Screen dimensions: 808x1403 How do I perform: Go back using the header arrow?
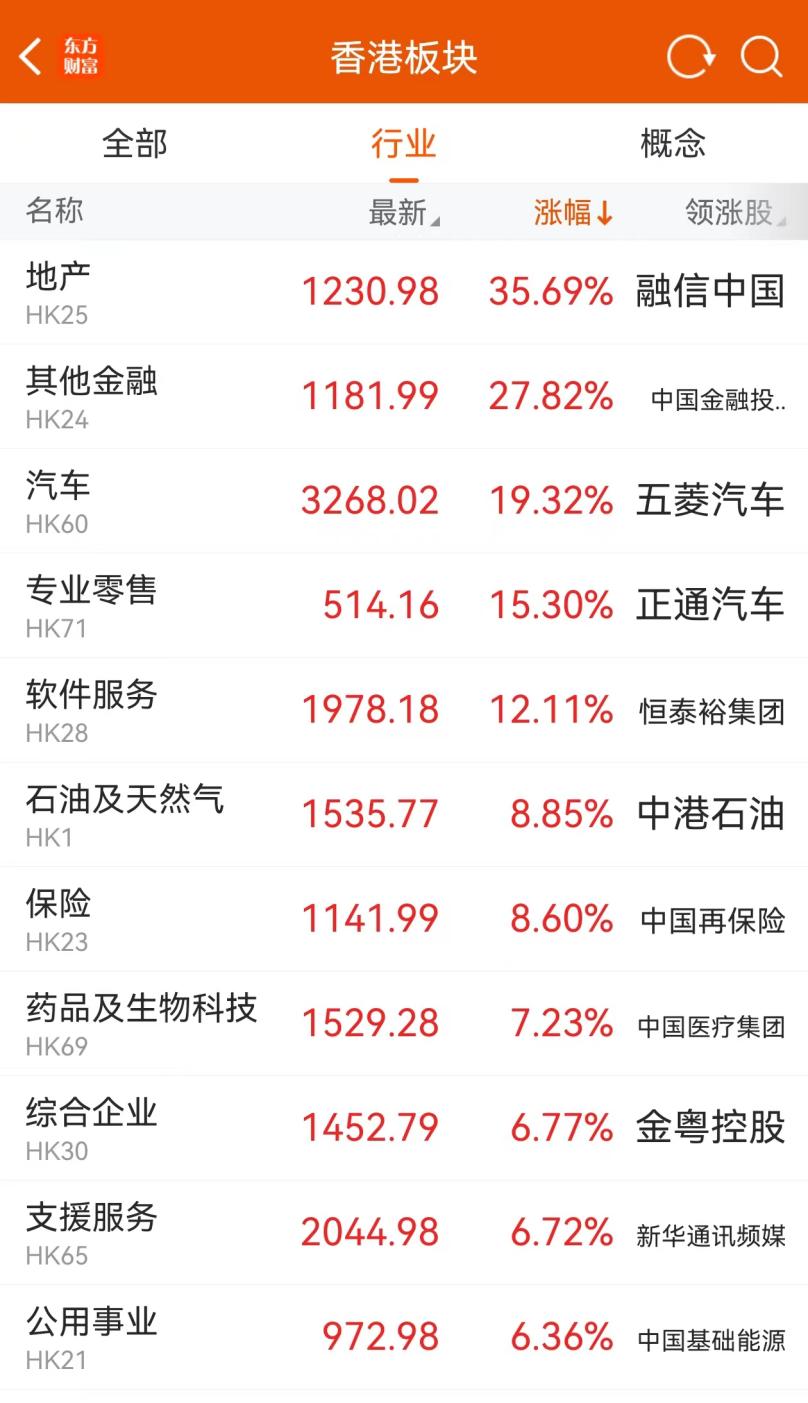(x=31, y=57)
